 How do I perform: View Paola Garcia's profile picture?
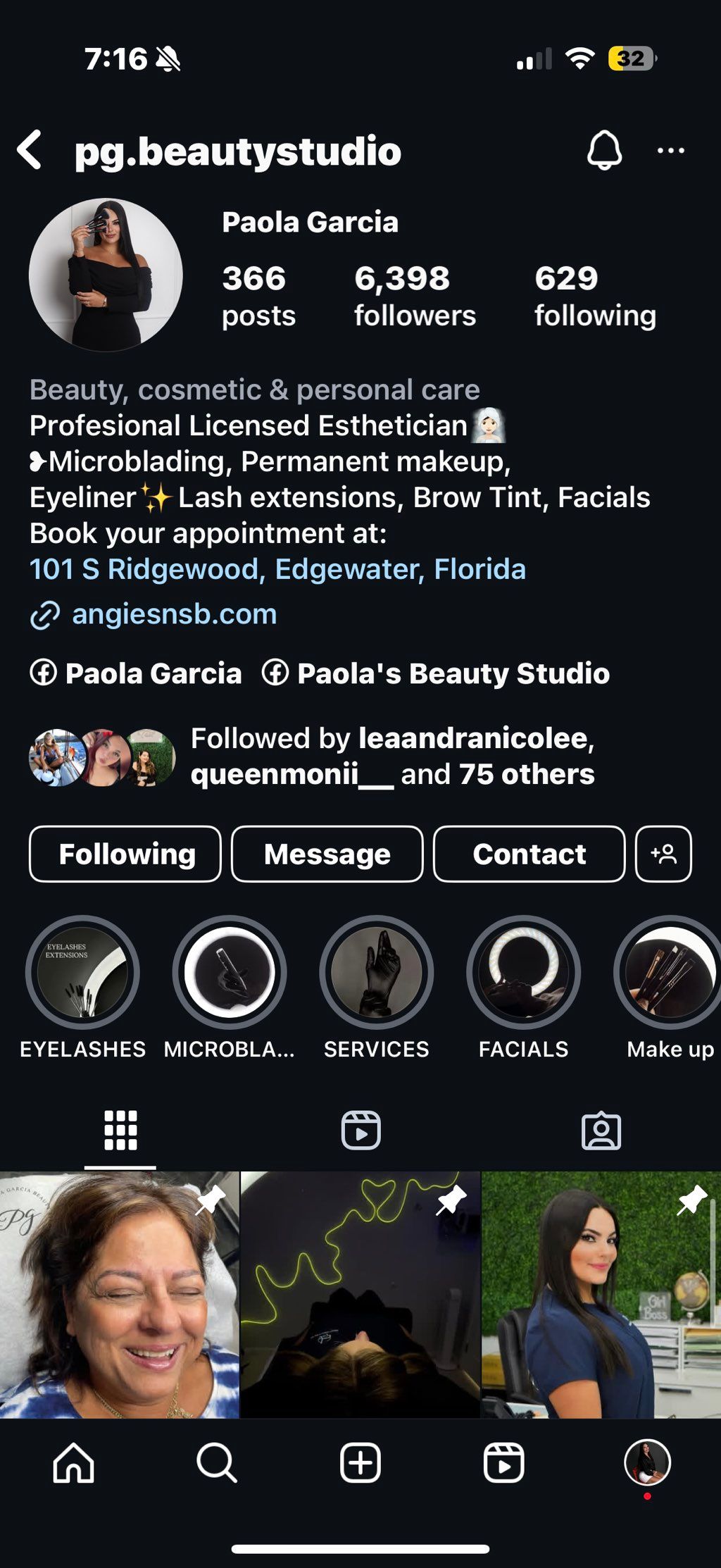pyautogui.click(x=106, y=275)
